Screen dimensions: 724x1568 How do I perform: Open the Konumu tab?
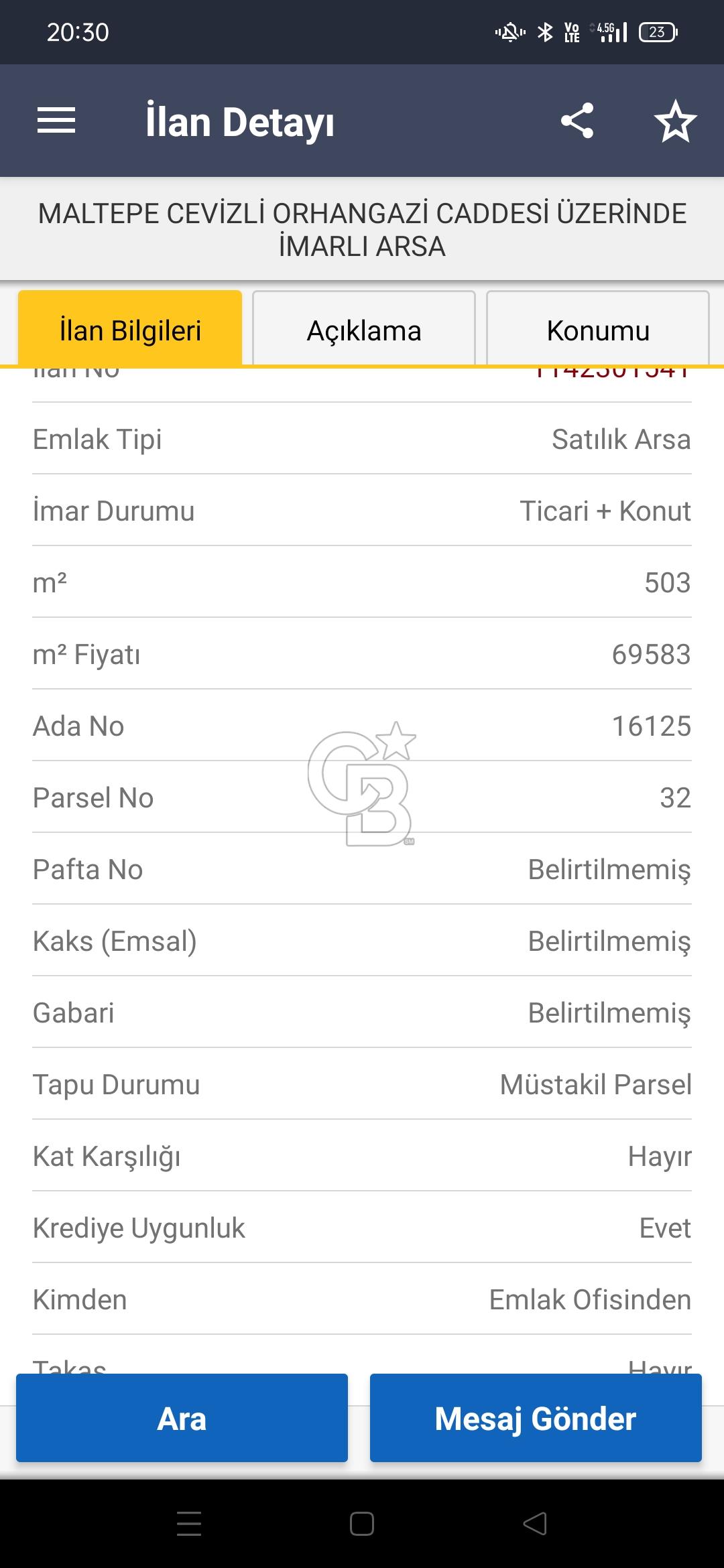coord(598,330)
